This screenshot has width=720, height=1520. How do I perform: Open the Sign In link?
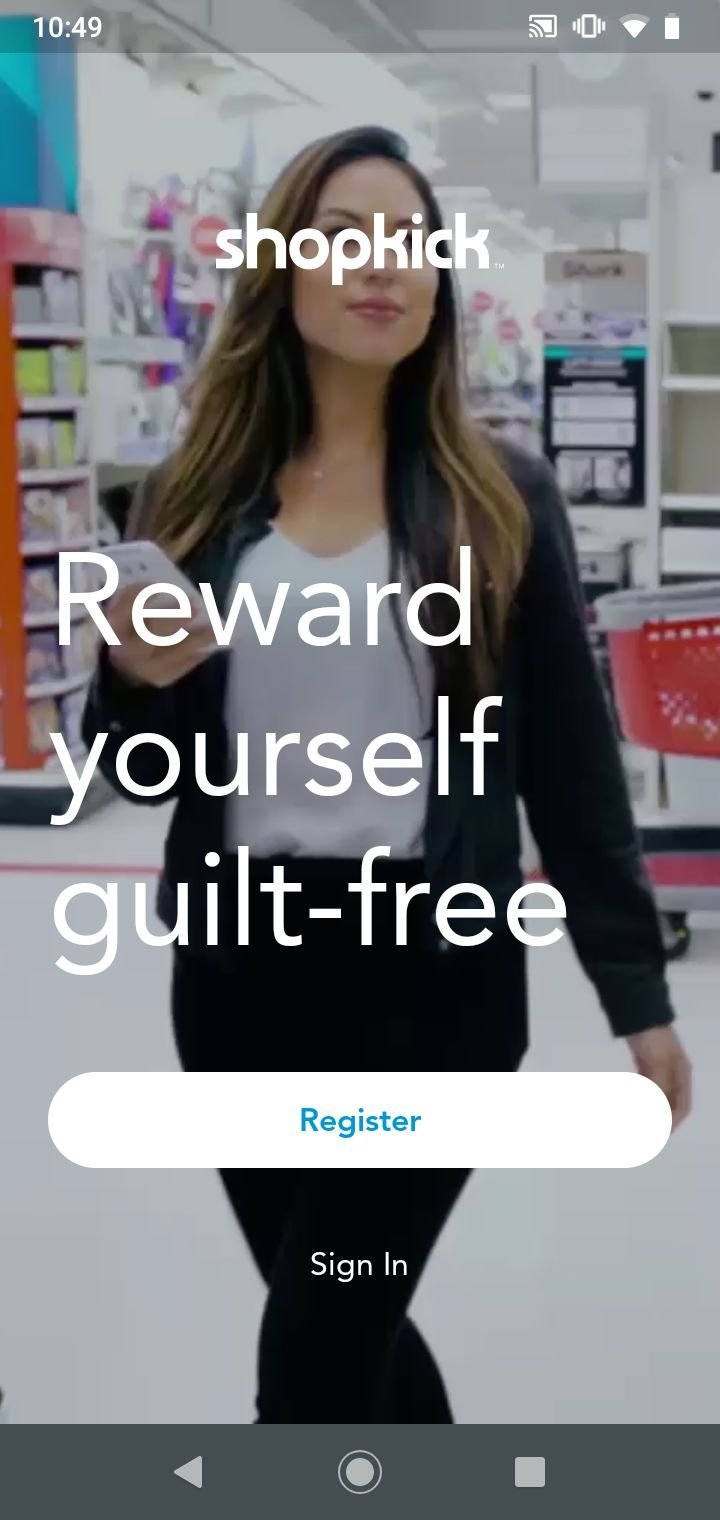[x=359, y=1265]
